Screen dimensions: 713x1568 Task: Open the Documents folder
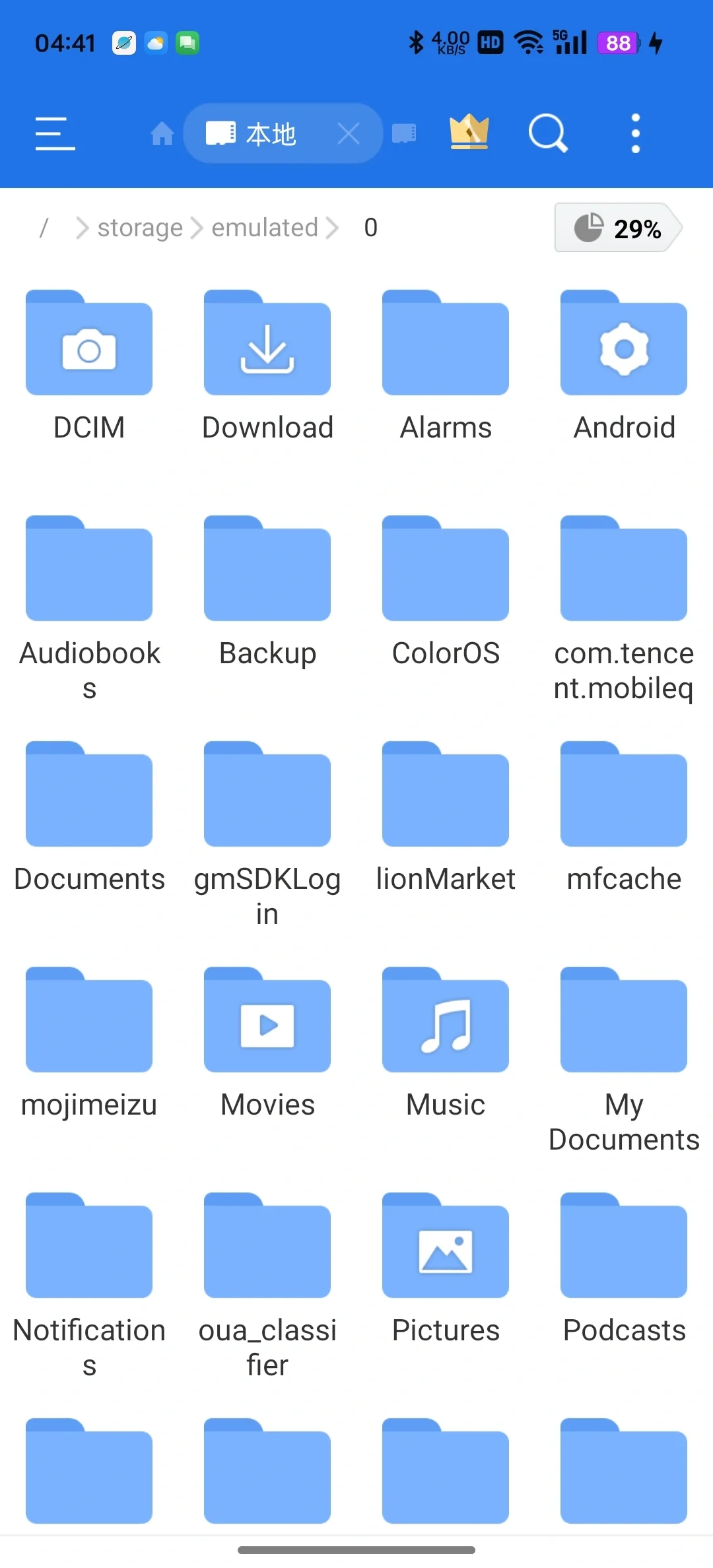(89, 818)
